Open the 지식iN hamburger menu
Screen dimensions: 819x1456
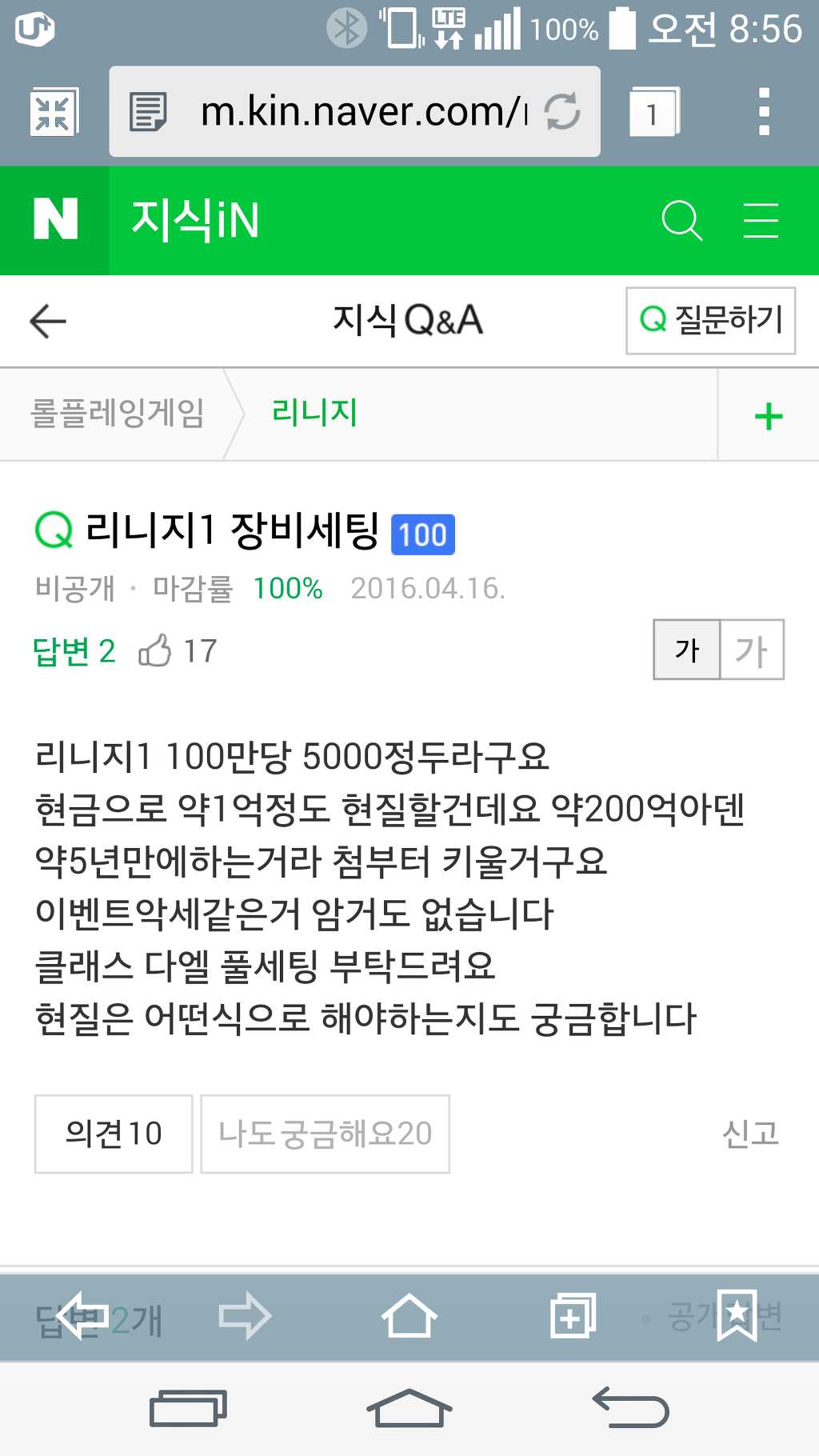tap(761, 220)
